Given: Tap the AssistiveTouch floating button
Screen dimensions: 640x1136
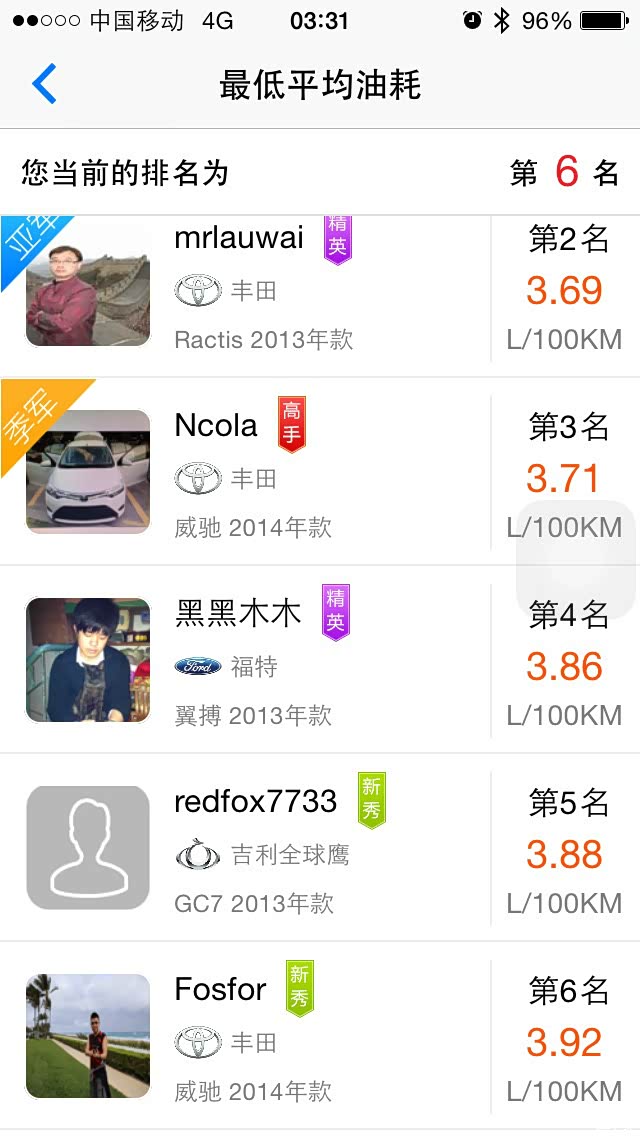Looking at the screenshot, I should point(576,558).
